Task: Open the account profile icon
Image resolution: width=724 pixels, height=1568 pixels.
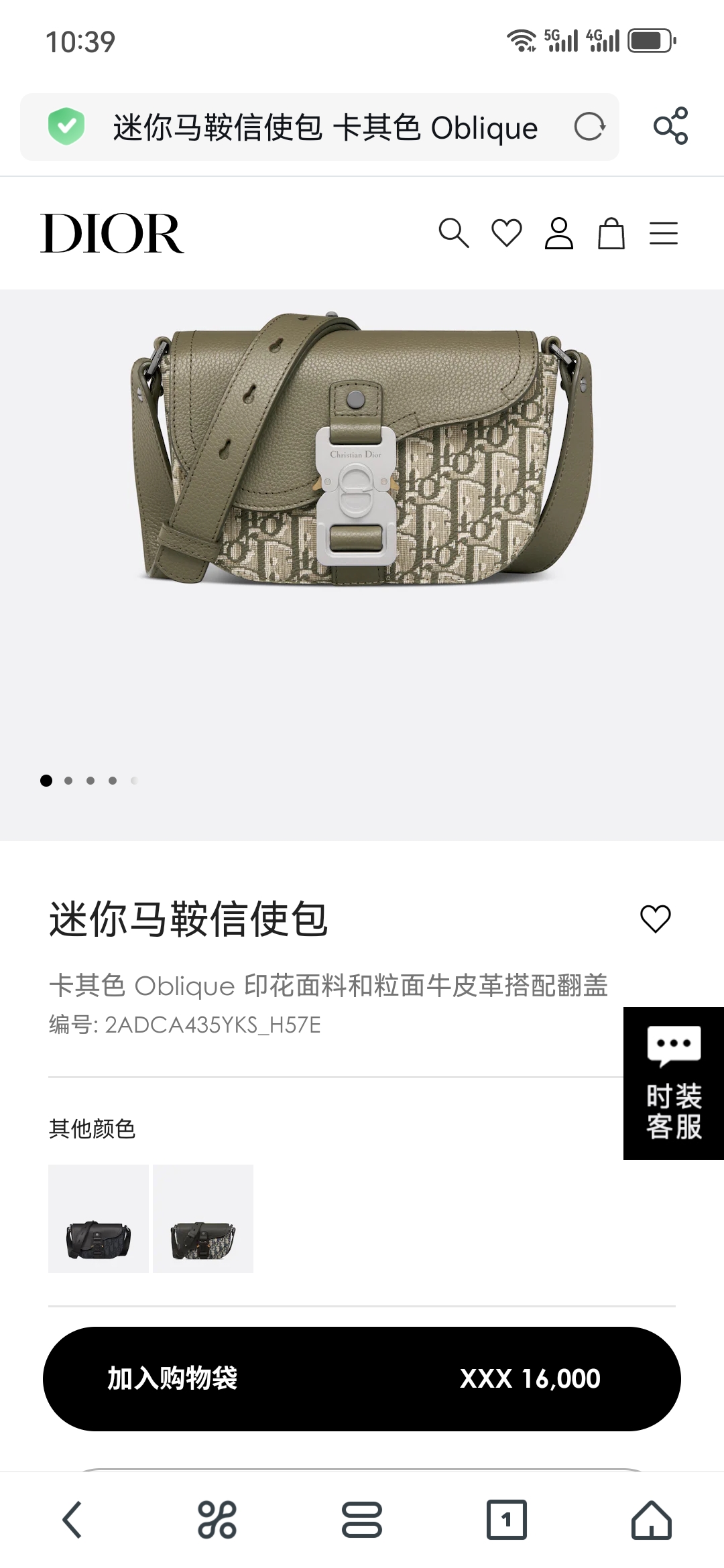Action: tap(558, 234)
